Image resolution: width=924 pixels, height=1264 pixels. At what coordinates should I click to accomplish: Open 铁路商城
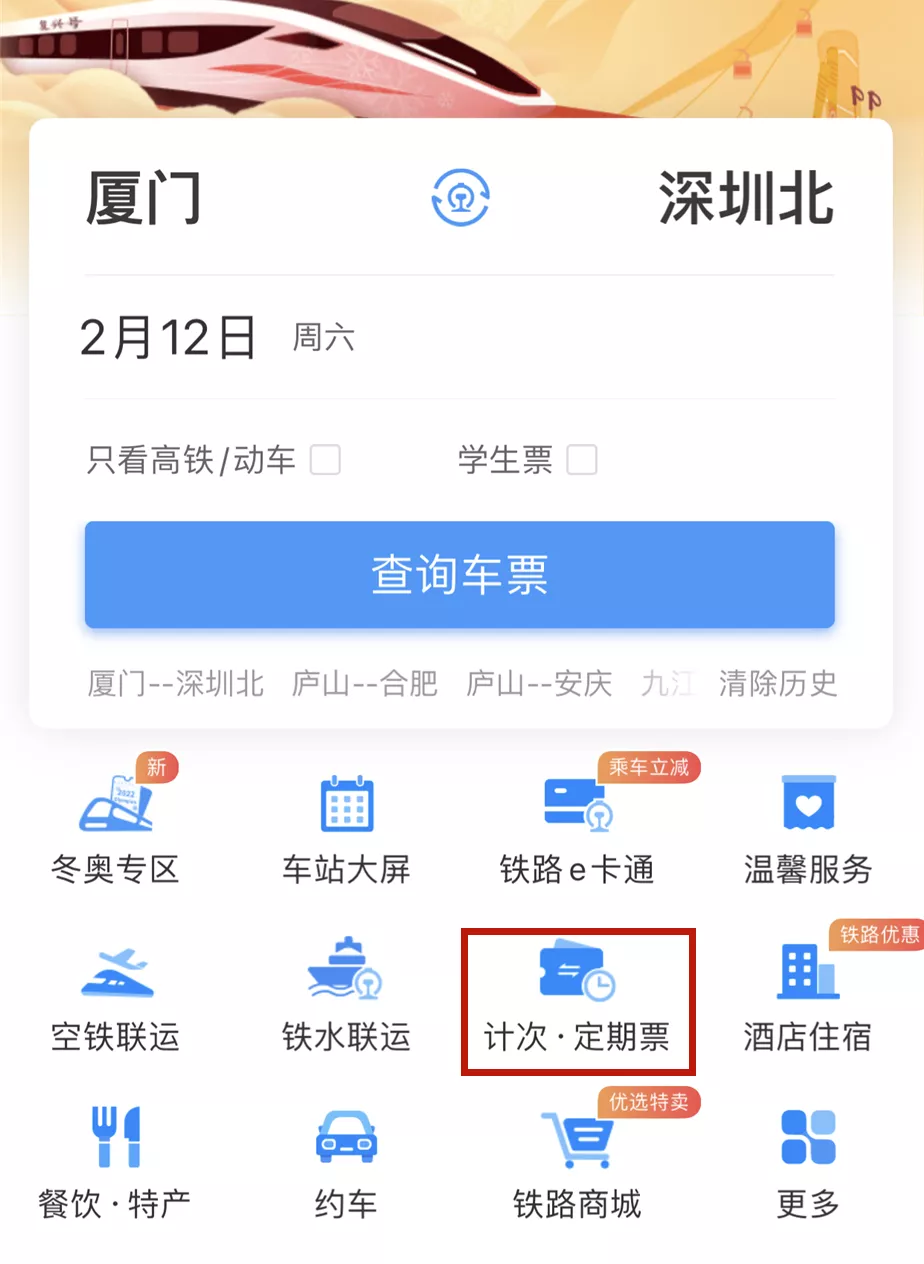tap(577, 1160)
